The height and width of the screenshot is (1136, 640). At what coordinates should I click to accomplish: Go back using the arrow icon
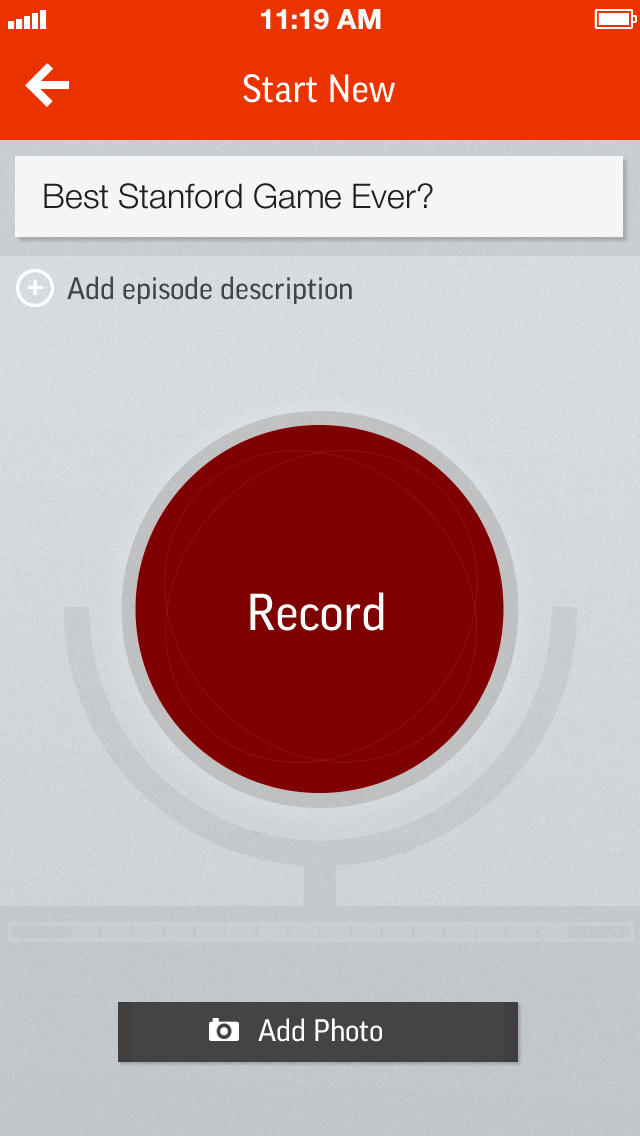pyautogui.click(x=47, y=86)
